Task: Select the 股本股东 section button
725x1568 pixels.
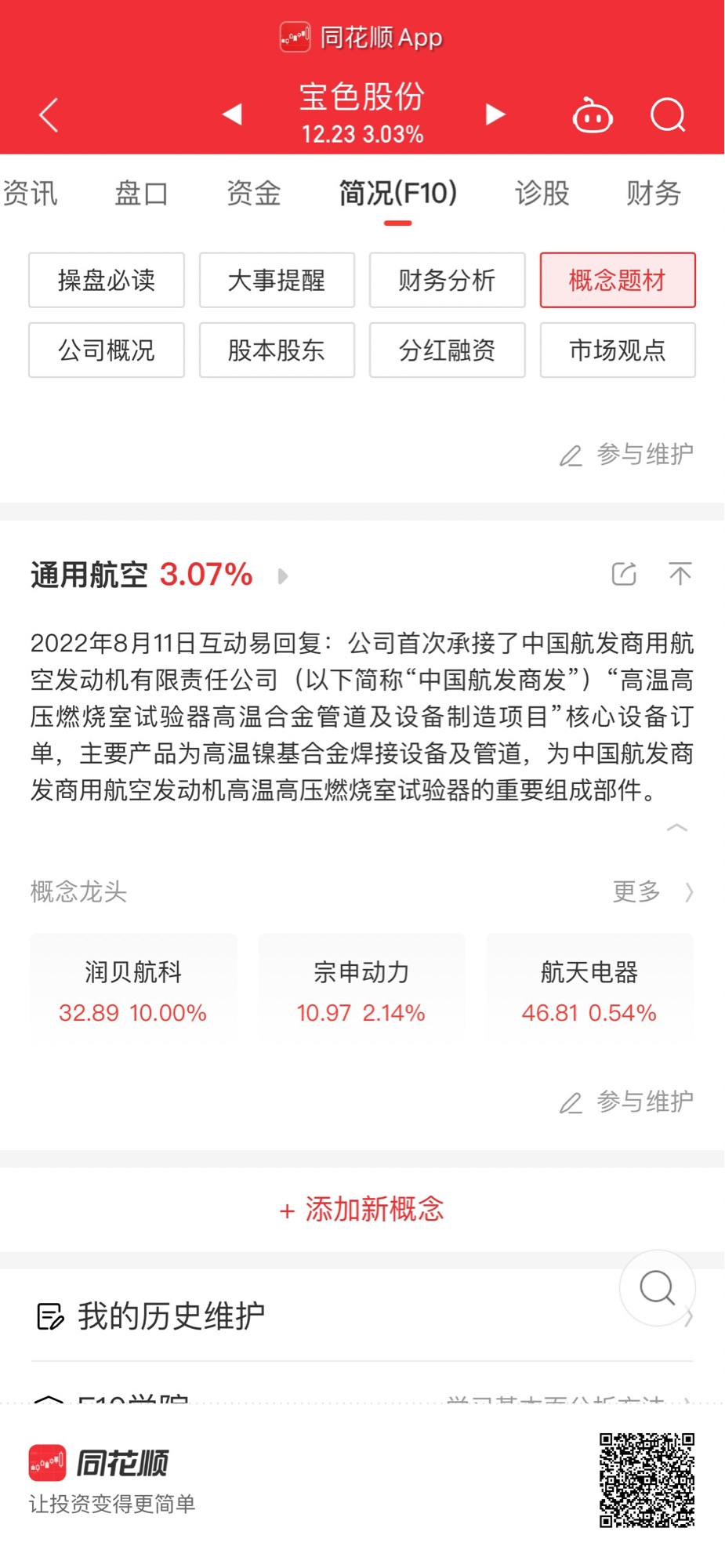Action: (x=277, y=350)
